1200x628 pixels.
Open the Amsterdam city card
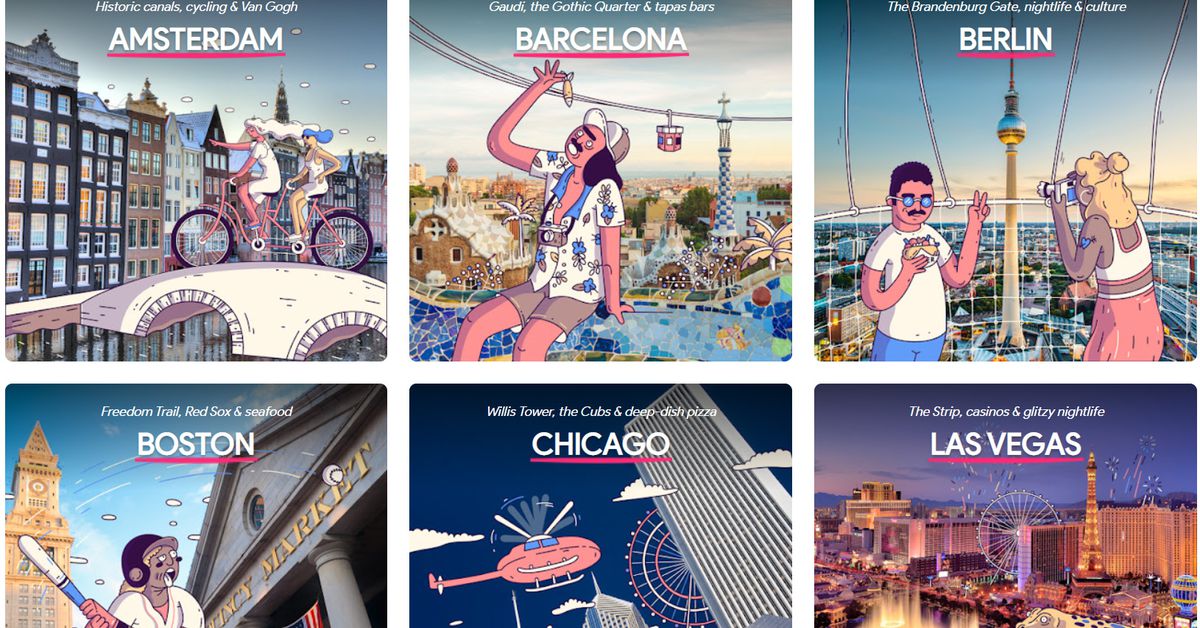click(196, 180)
